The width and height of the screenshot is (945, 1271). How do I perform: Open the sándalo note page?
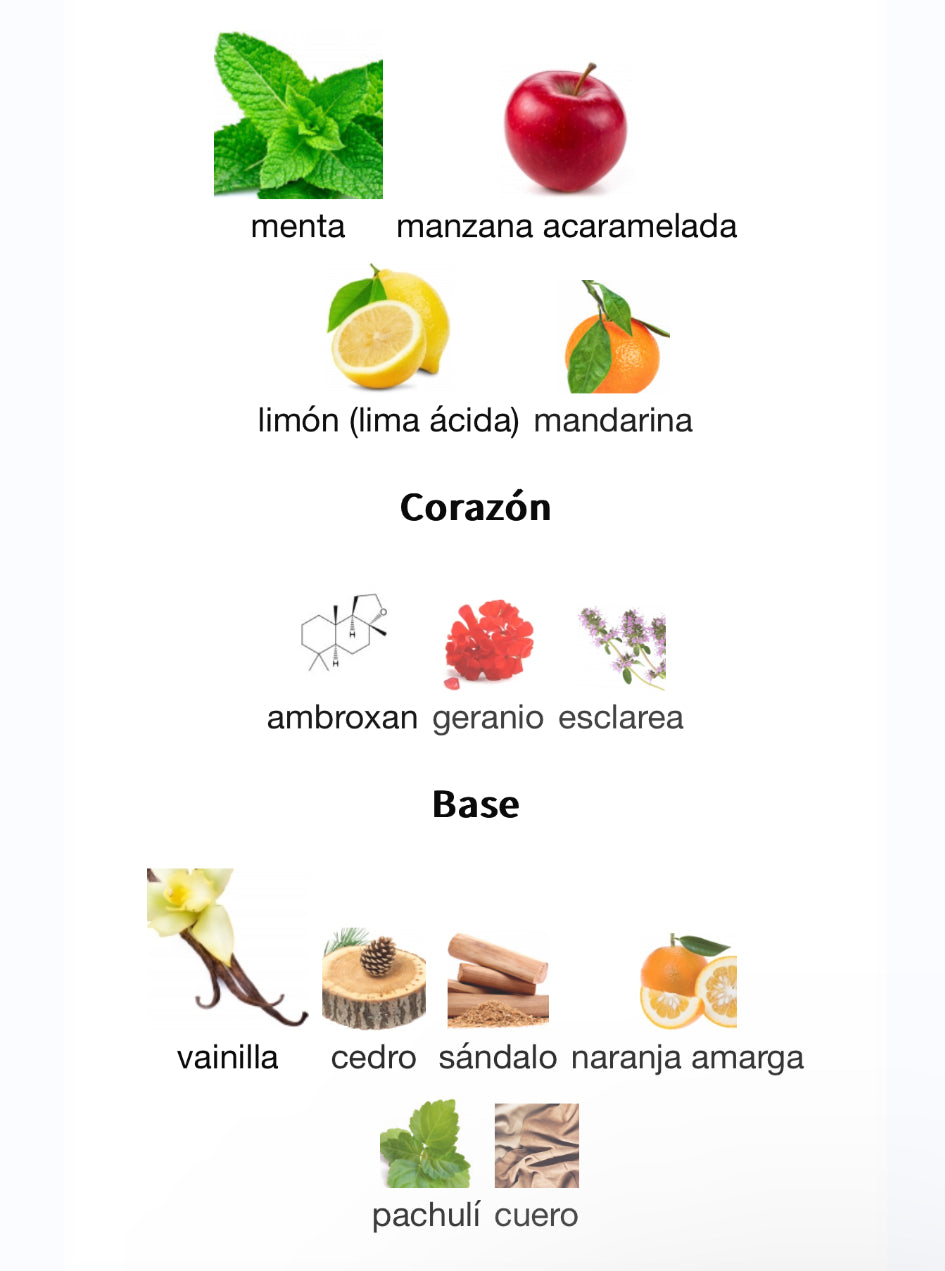[498, 981]
